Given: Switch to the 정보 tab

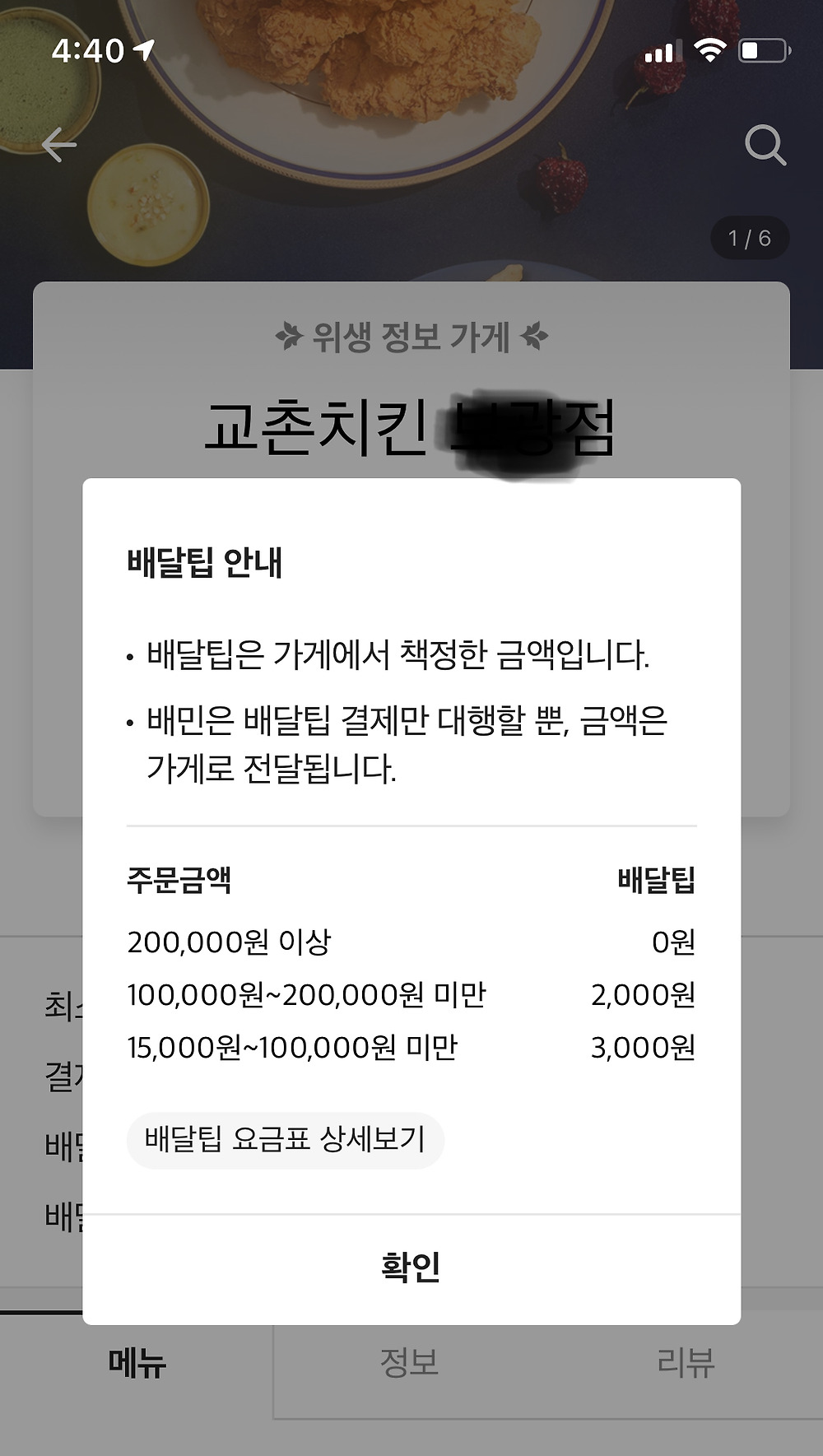Looking at the screenshot, I should coord(409,1363).
